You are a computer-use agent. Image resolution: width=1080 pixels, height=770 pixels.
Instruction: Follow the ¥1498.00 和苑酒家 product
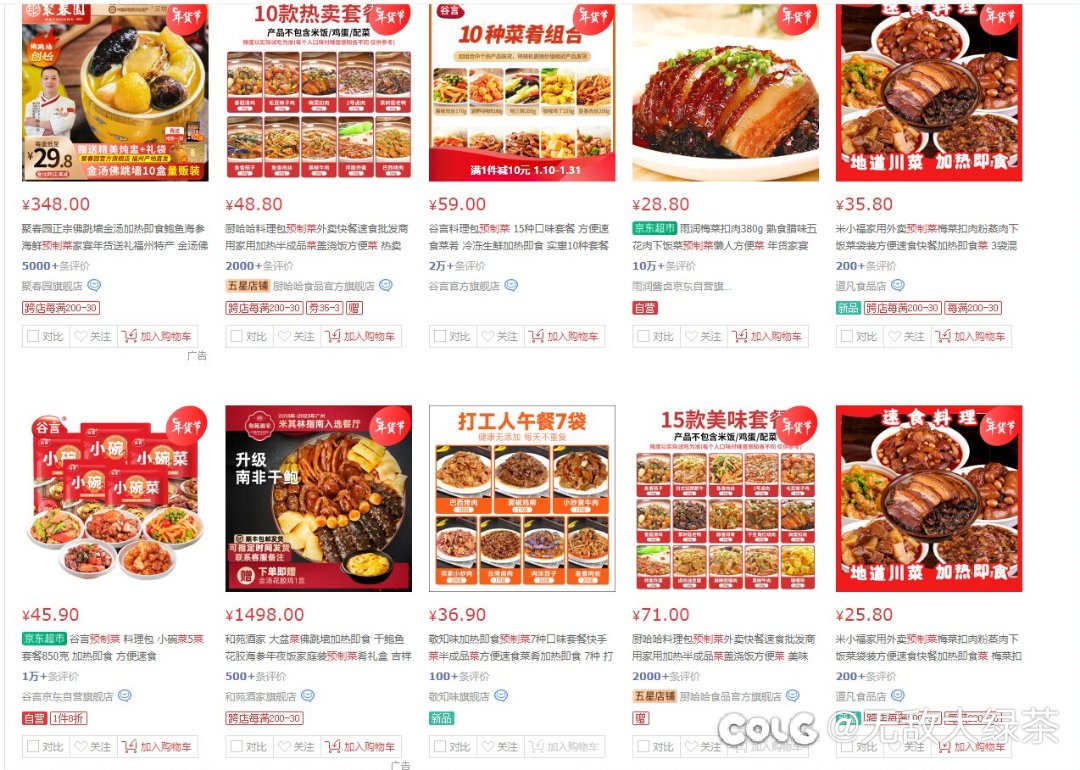point(295,746)
